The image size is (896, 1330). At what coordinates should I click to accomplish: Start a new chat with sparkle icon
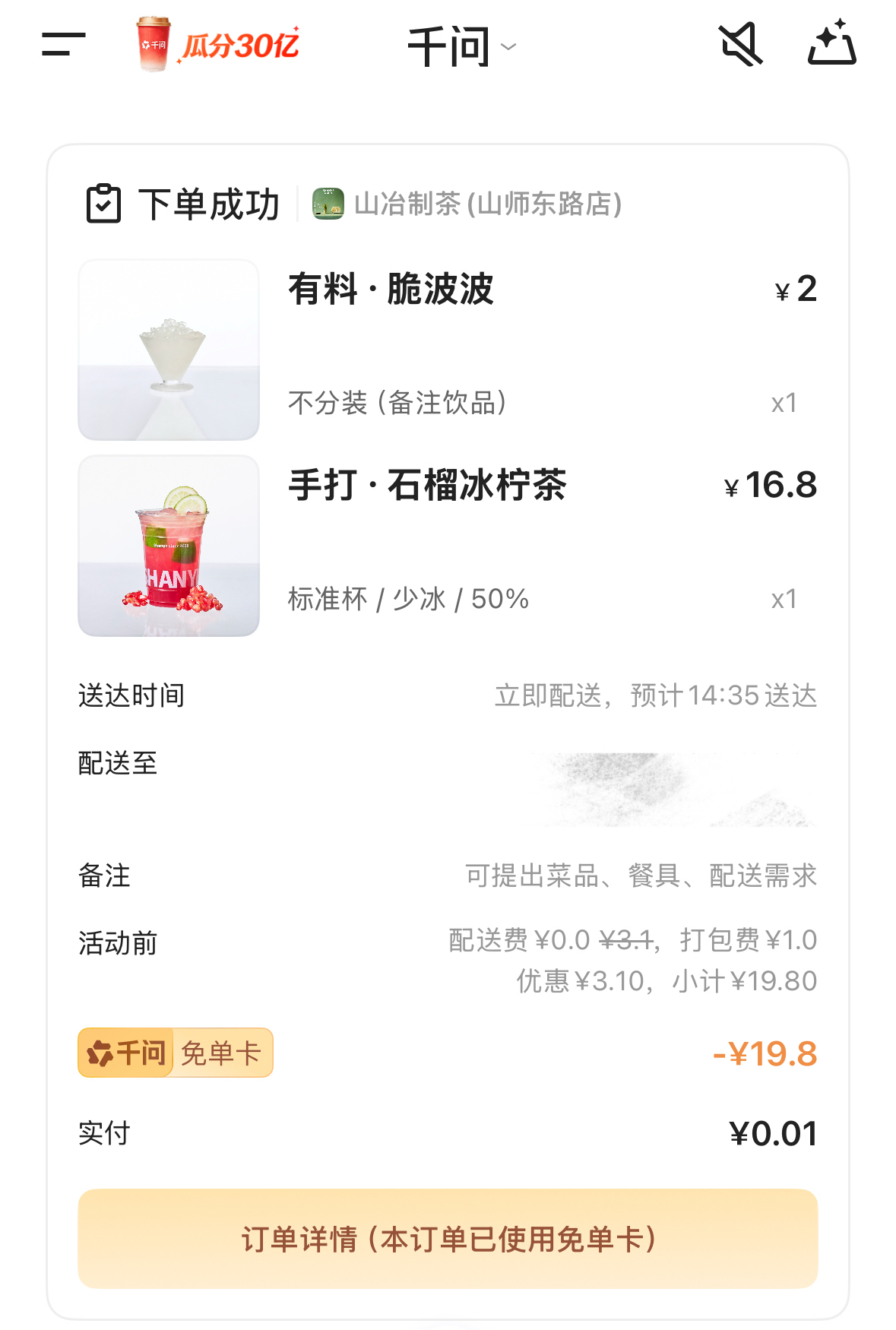pyautogui.click(x=831, y=44)
